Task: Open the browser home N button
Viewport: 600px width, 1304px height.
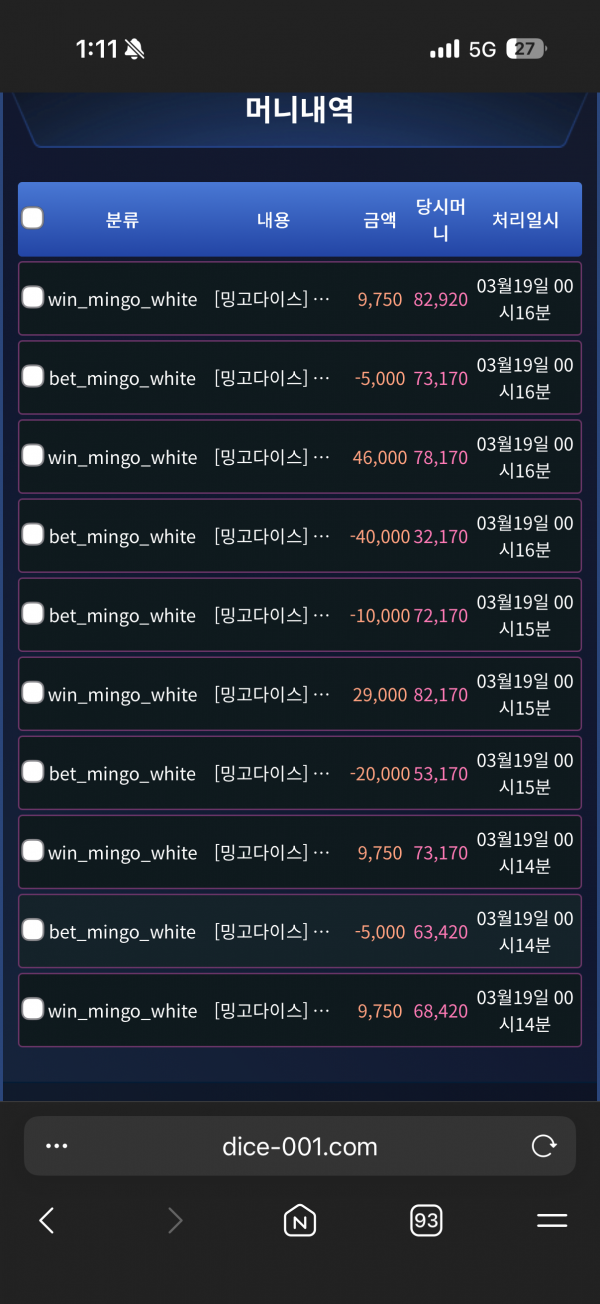Action: tap(300, 1220)
